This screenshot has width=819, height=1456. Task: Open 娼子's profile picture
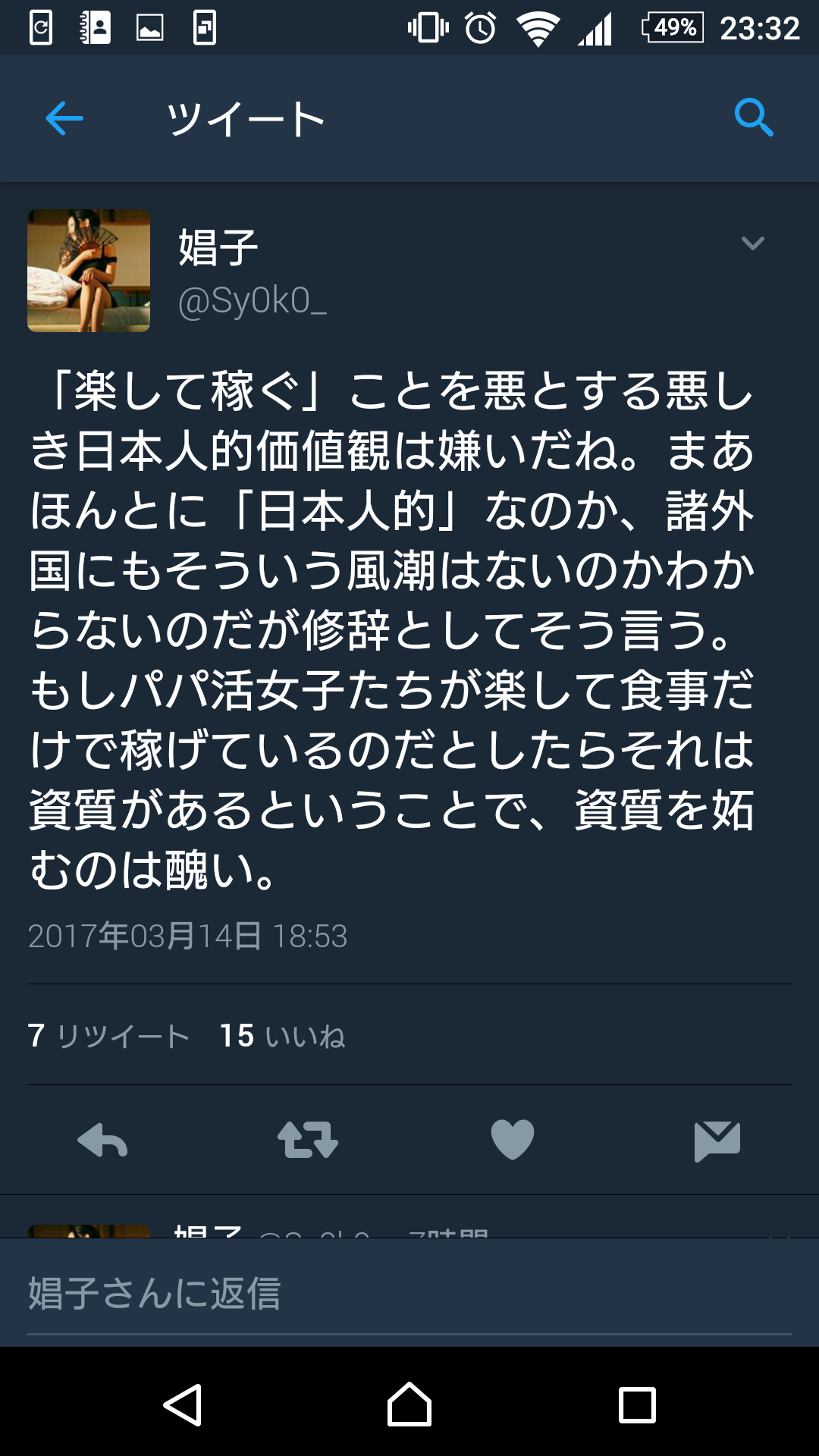89,271
